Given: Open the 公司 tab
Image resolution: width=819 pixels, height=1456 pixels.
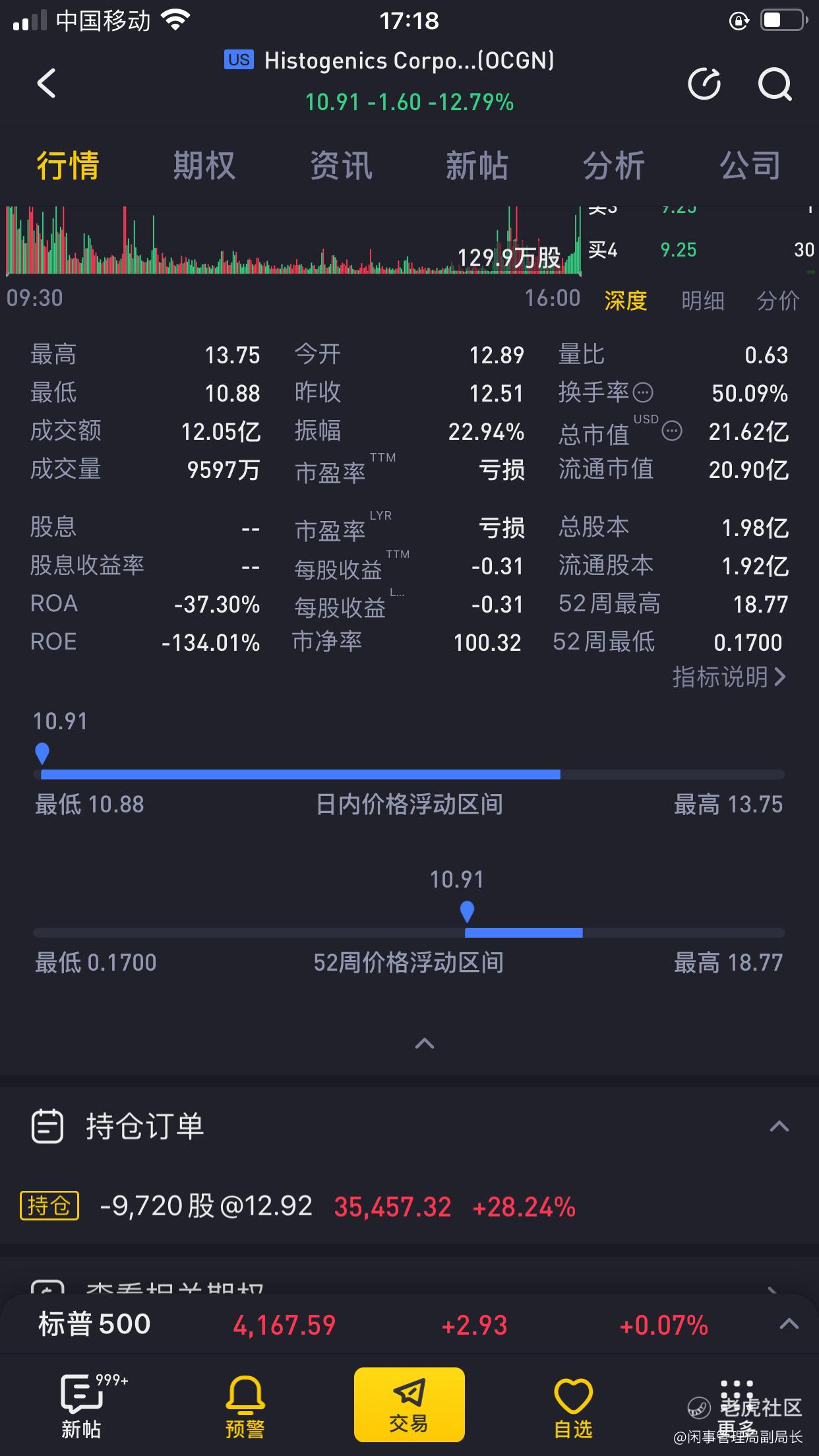Looking at the screenshot, I should pyautogui.click(x=750, y=166).
